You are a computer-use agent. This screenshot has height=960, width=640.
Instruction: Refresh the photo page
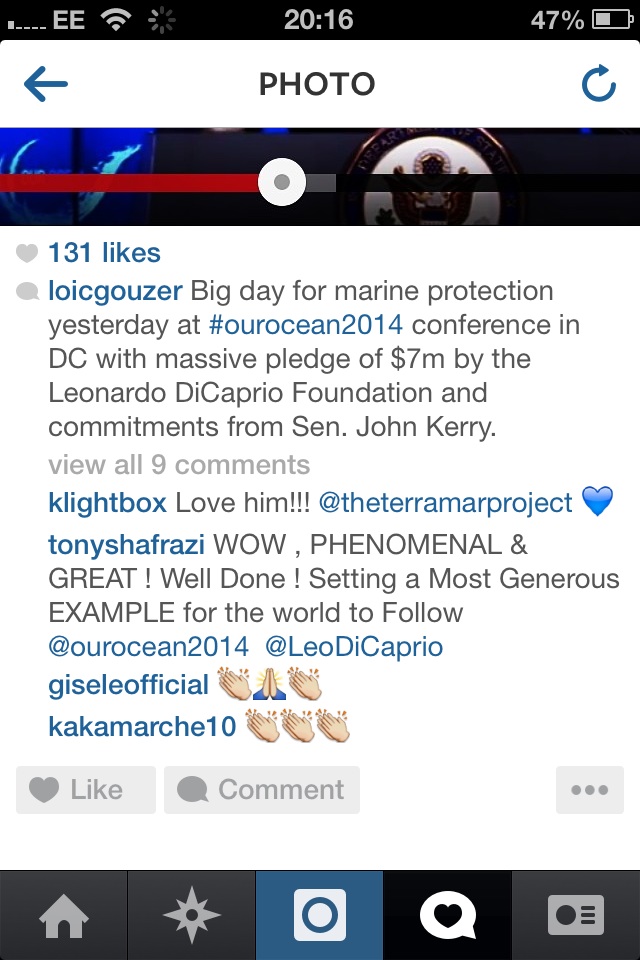click(x=598, y=85)
